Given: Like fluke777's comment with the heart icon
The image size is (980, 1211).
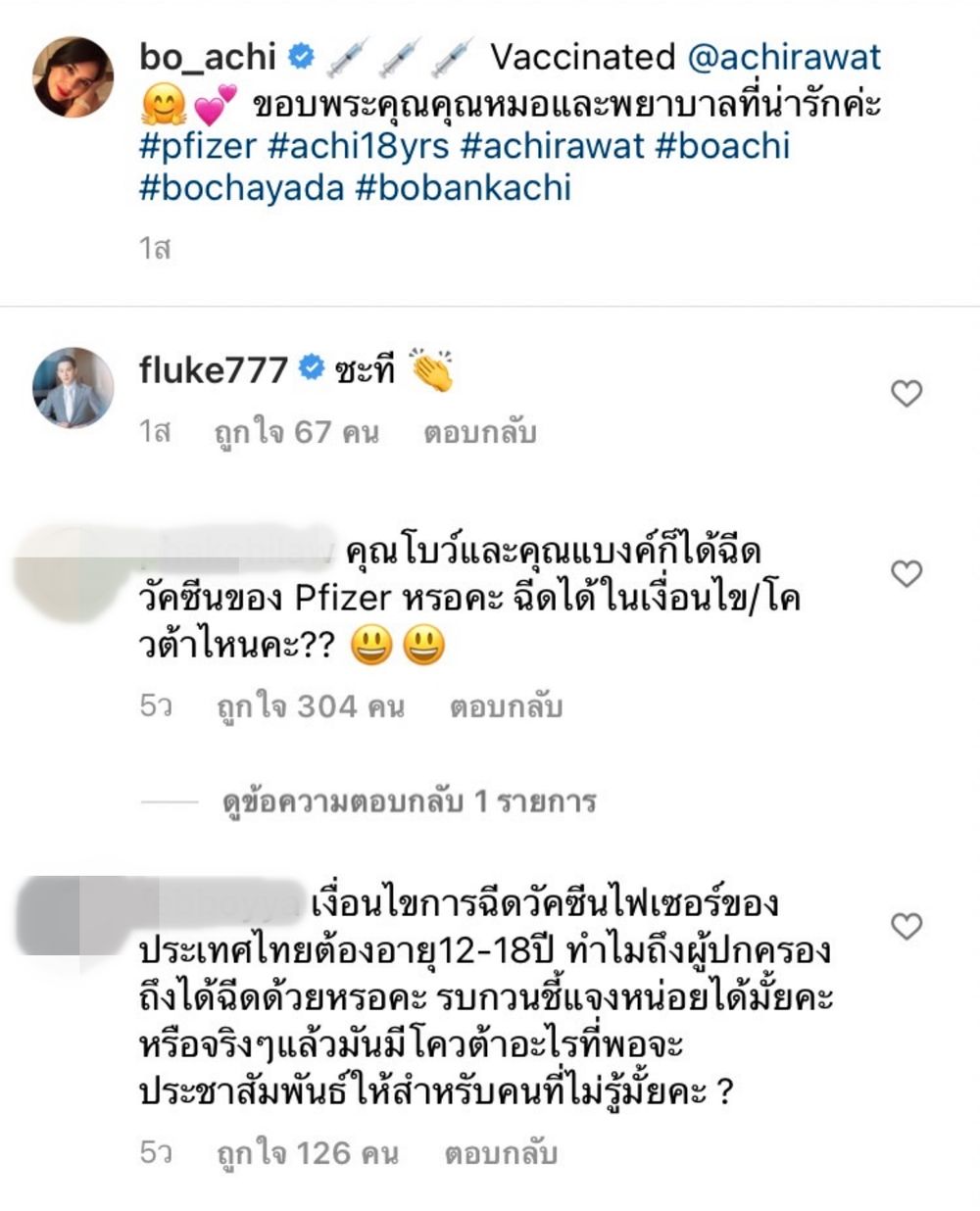Looking at the screenshot, I should (x=906, y=394).
